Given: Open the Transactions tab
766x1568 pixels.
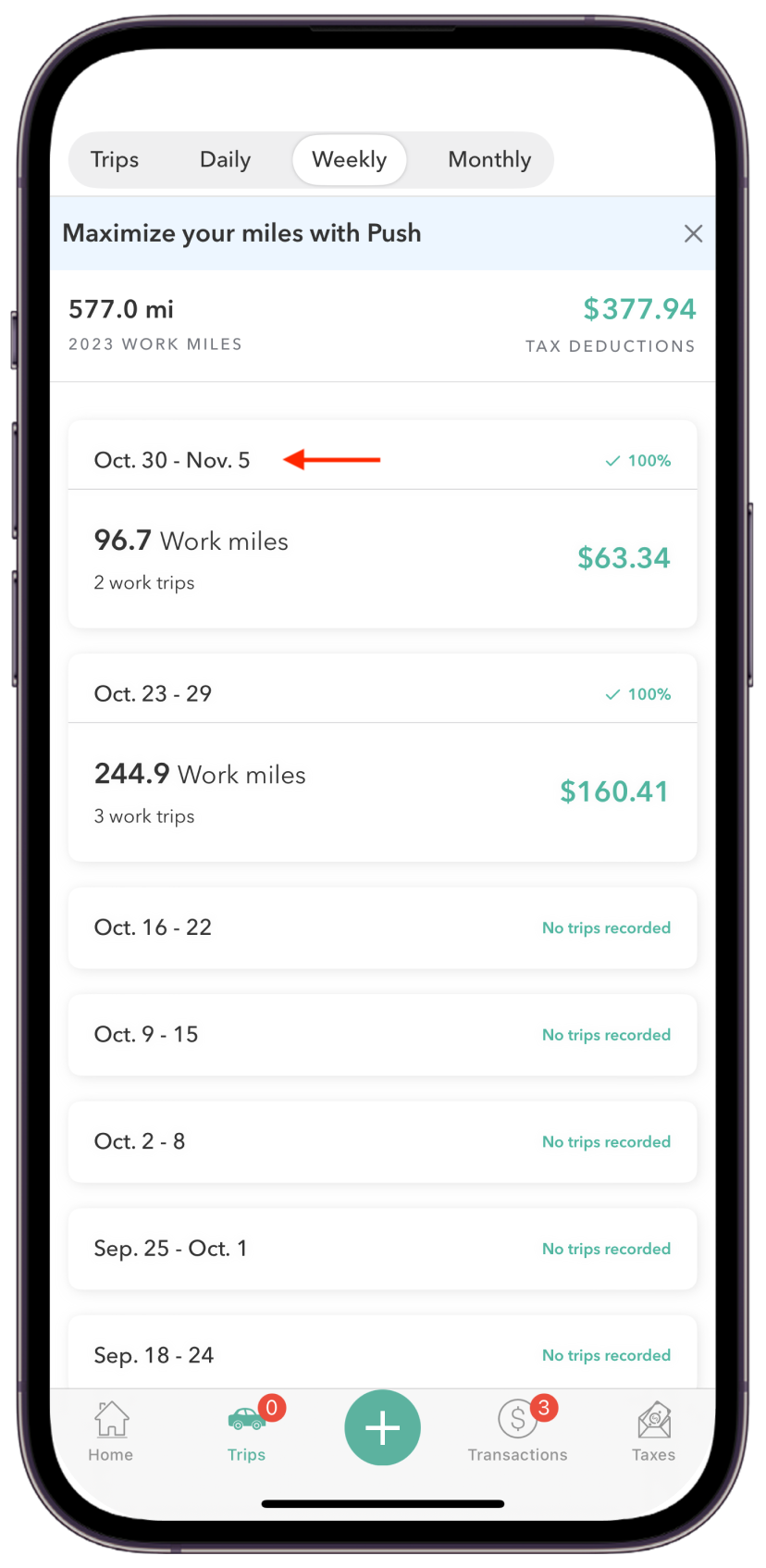Looking at the screenshot, I should tap(518, 1431).
